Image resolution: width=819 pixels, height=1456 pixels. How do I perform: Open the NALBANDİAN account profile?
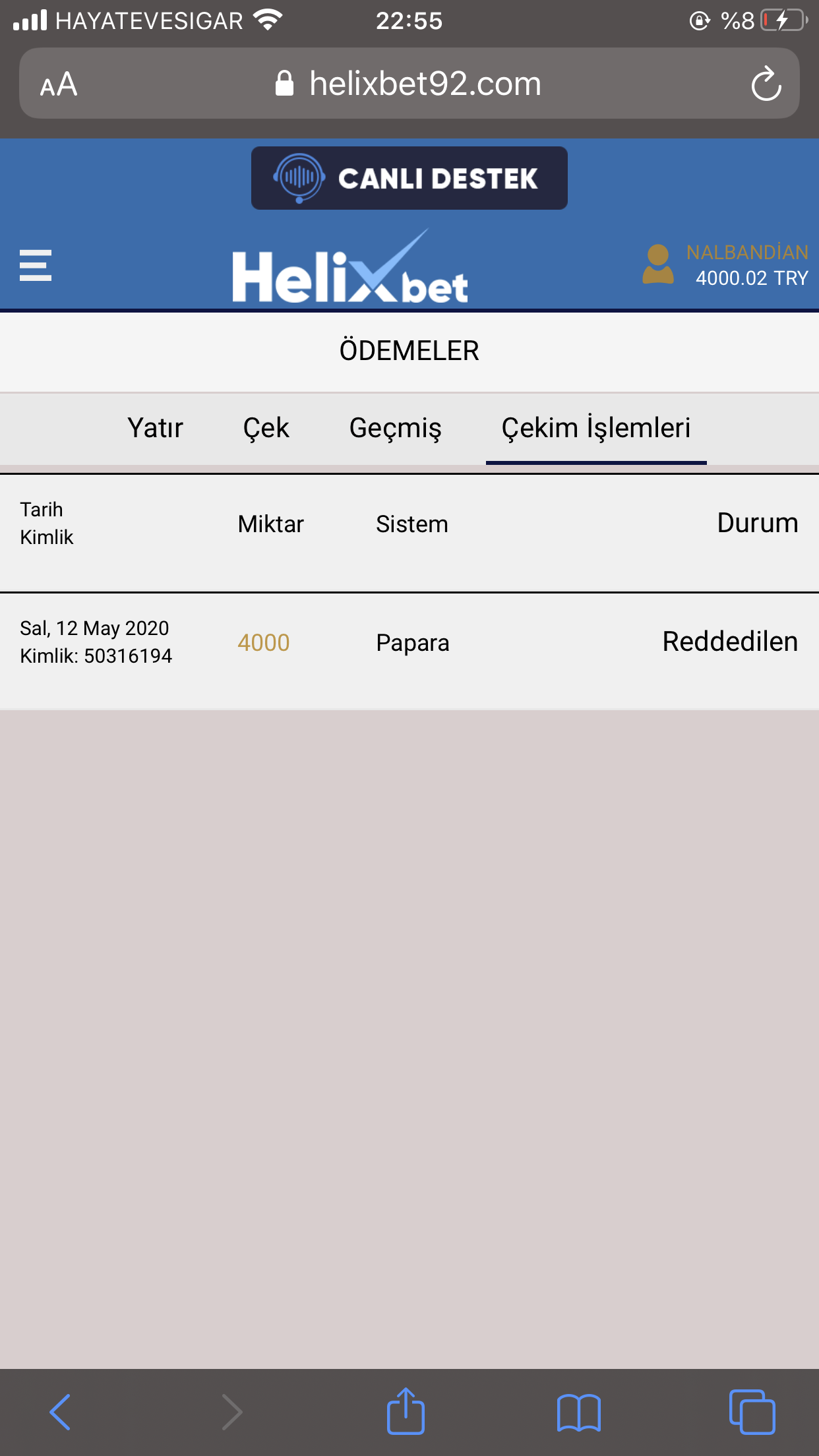pyautogui.click(x=725, y=265)
